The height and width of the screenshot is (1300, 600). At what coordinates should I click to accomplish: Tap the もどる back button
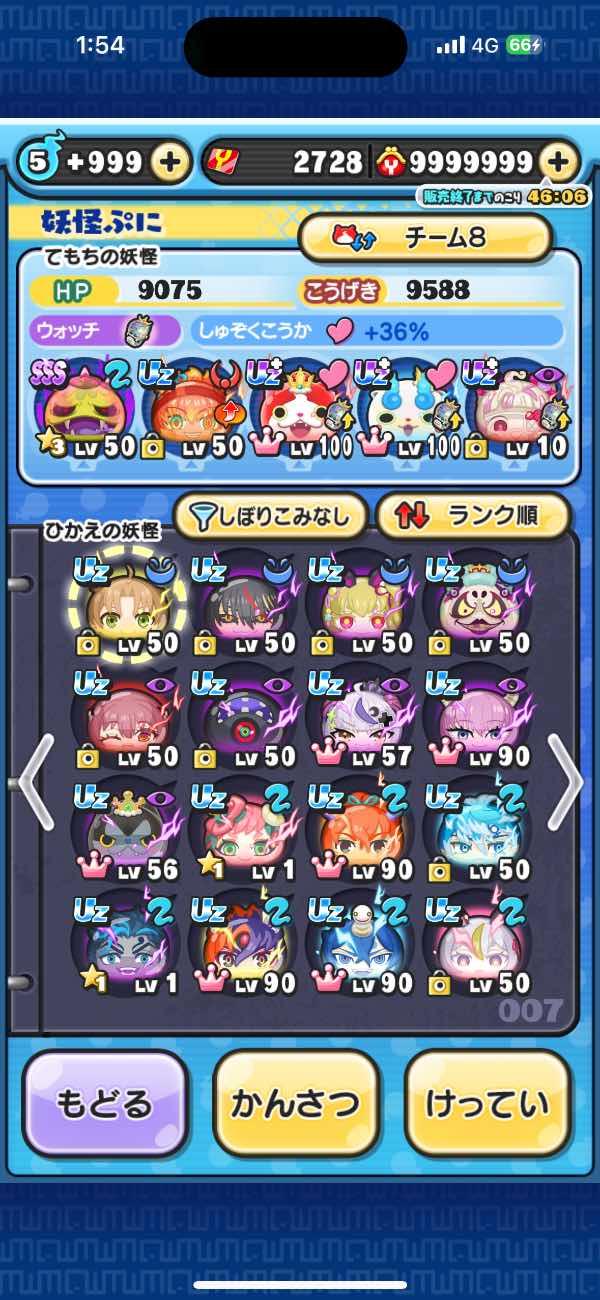105,1103
